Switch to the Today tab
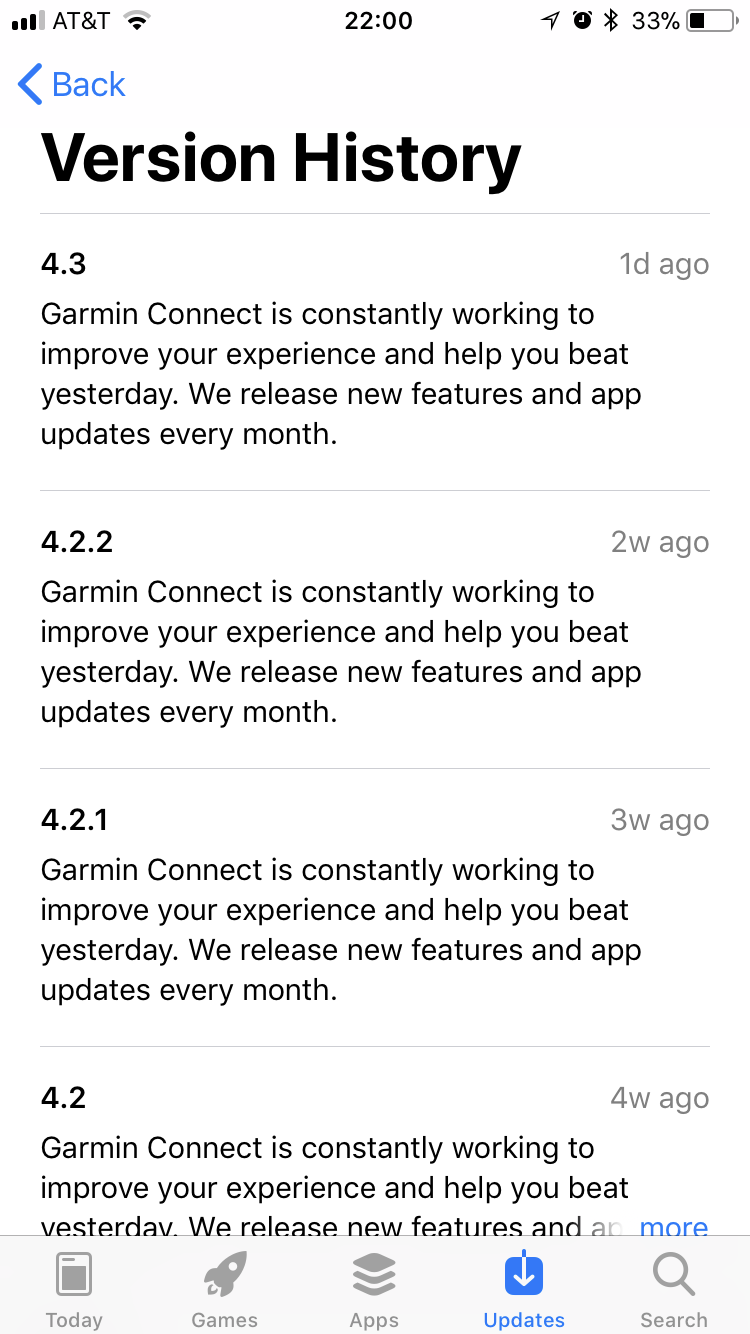The image size is (750, 1334). point(74,1289)
